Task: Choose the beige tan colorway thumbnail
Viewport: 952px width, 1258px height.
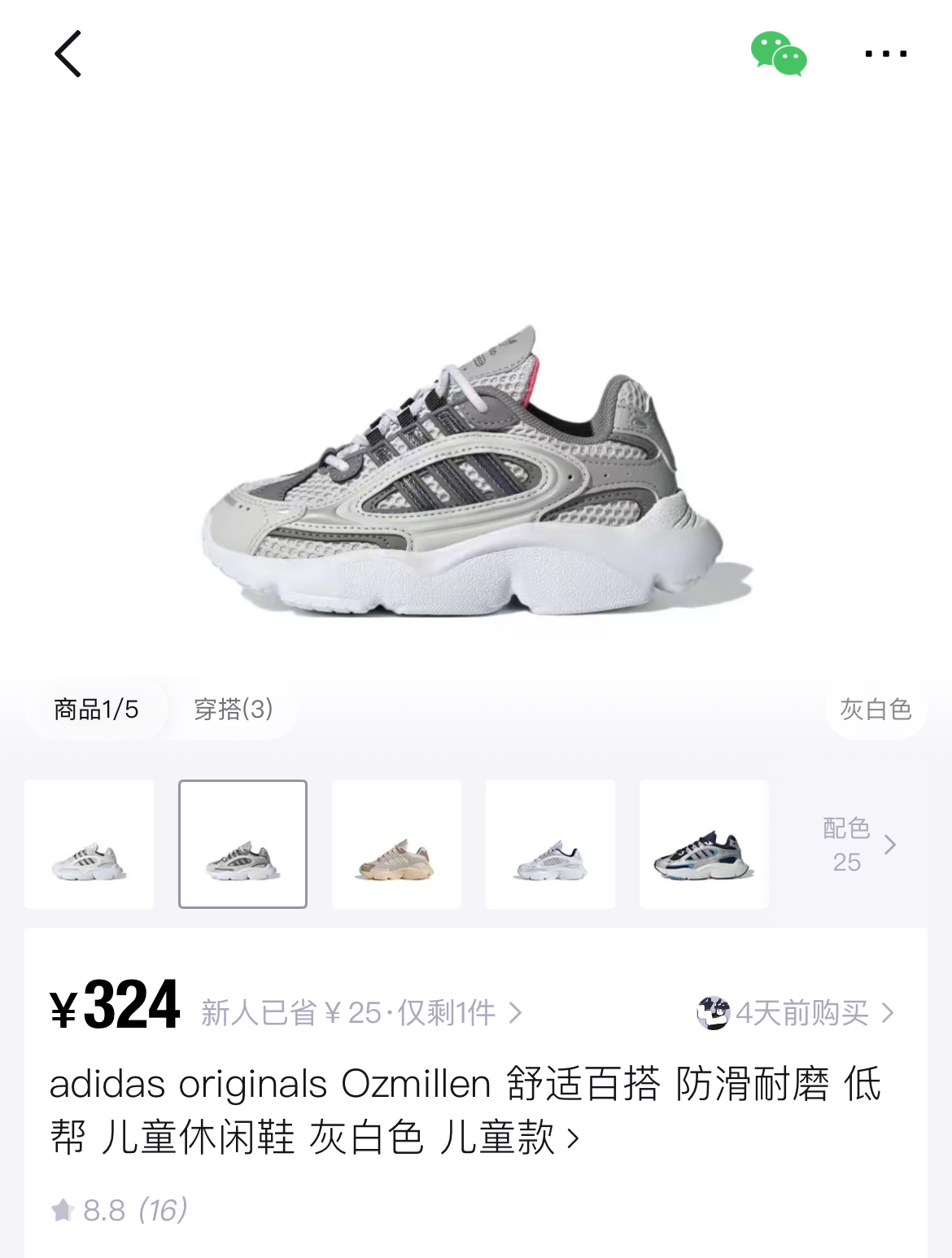Action: click(396, 844)
